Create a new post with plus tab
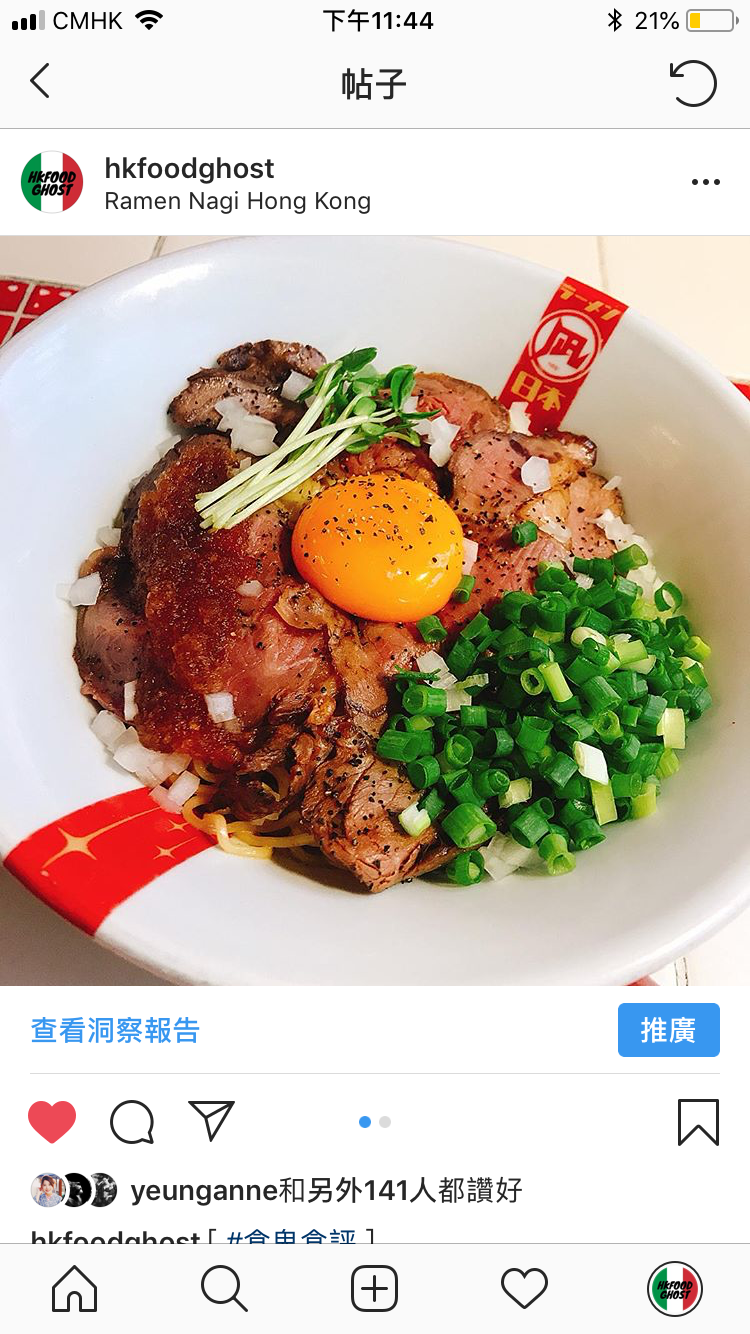The image size is (750, 1334). pyautogui.click(x=375, y=1288)
